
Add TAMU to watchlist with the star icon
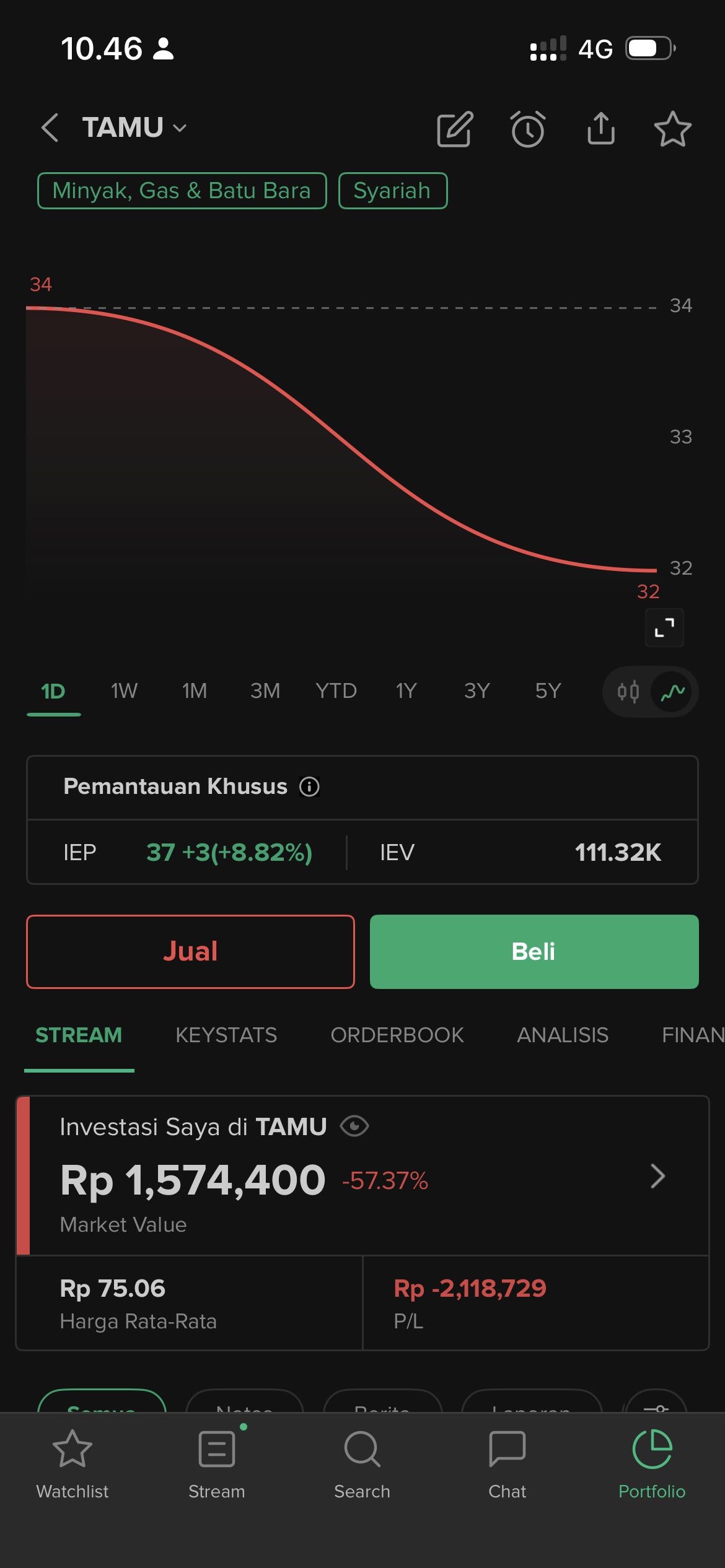pyautogui.click(x=672, y=129)
